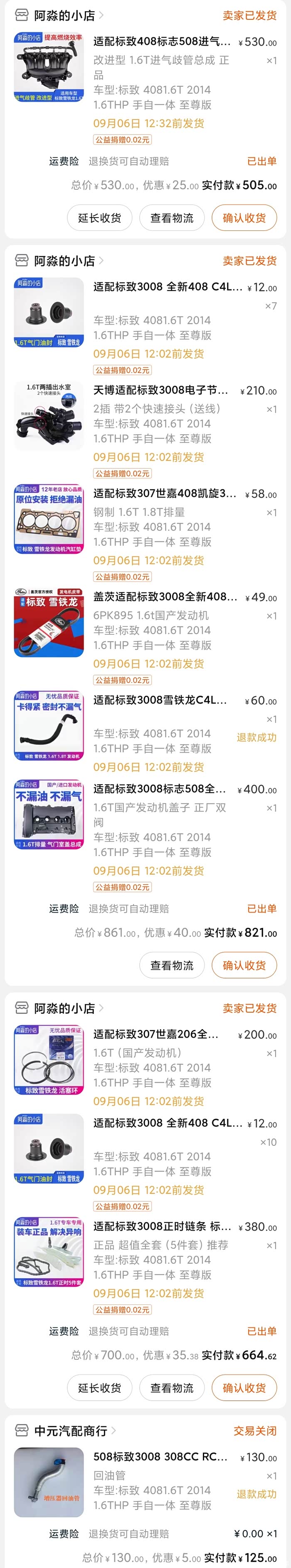Open the 中元汽配商行 shop page
The width and height of the screenshot is (291, 1568).
tap(70, 1431)
